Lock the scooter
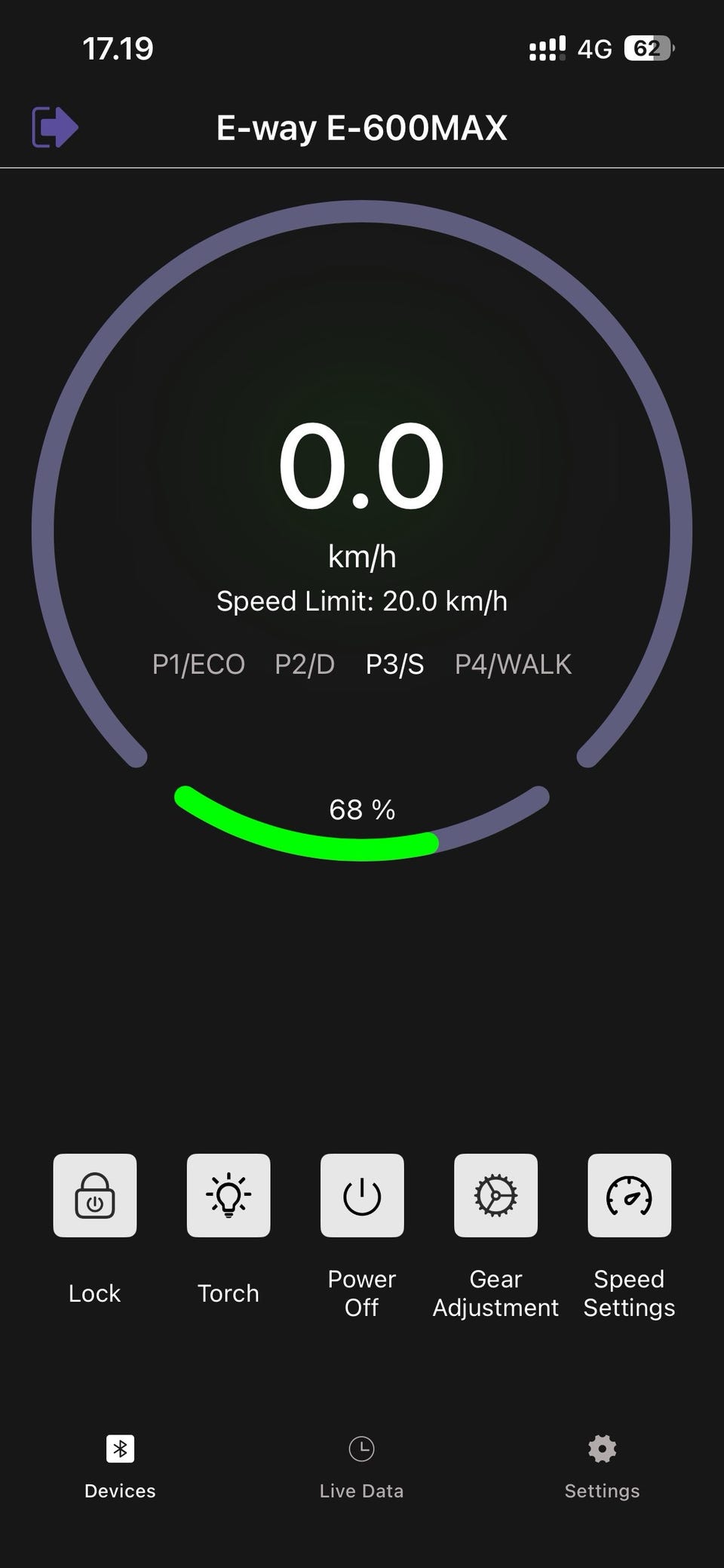The width and height of the screenshot is (724, 1568). point(95,1195)
